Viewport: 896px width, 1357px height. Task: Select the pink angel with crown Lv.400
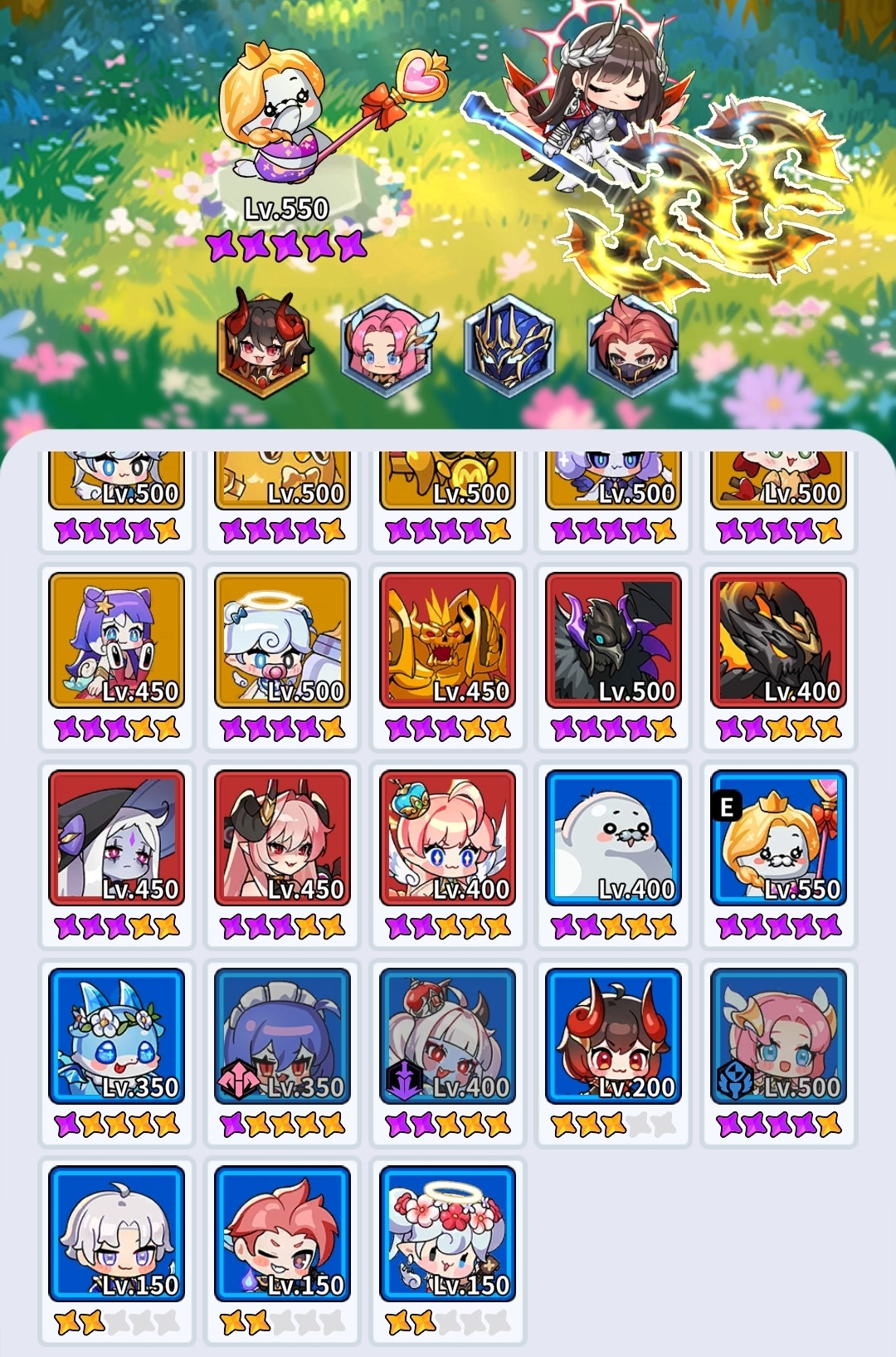point(447,838)
